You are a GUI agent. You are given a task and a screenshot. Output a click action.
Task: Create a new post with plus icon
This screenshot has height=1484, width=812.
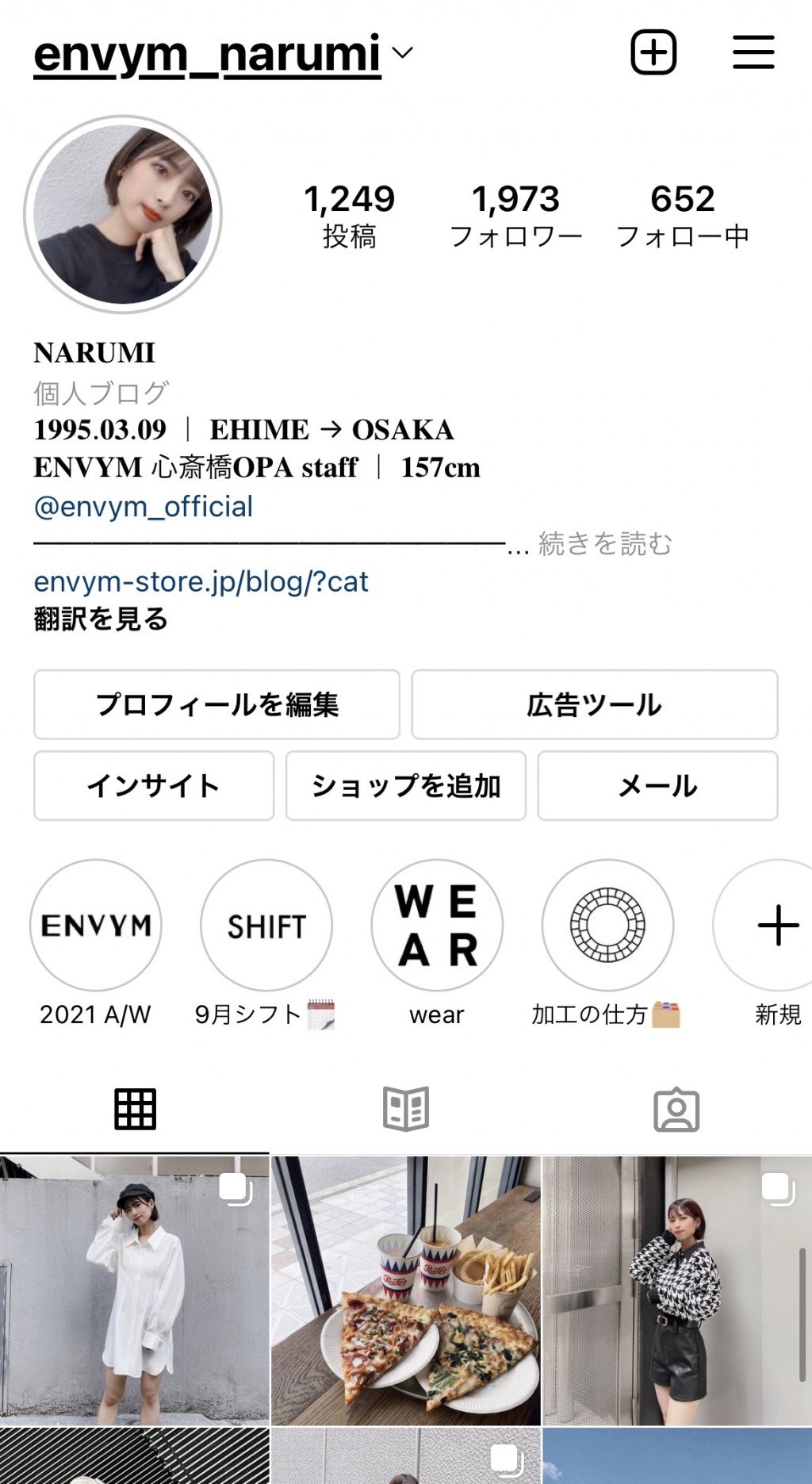point(653,53)
